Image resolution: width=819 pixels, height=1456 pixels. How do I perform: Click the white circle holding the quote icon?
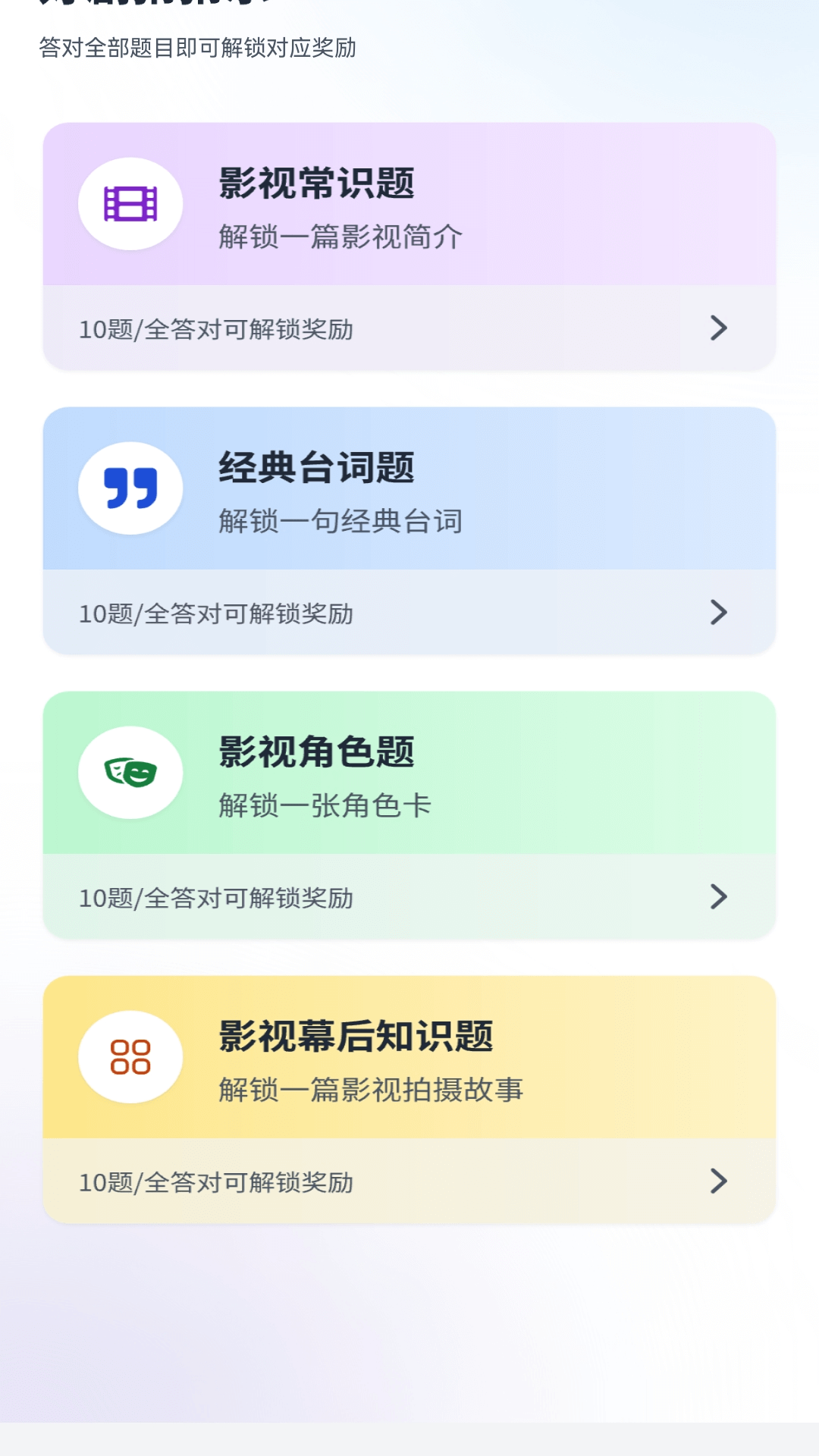pos(130,488)
